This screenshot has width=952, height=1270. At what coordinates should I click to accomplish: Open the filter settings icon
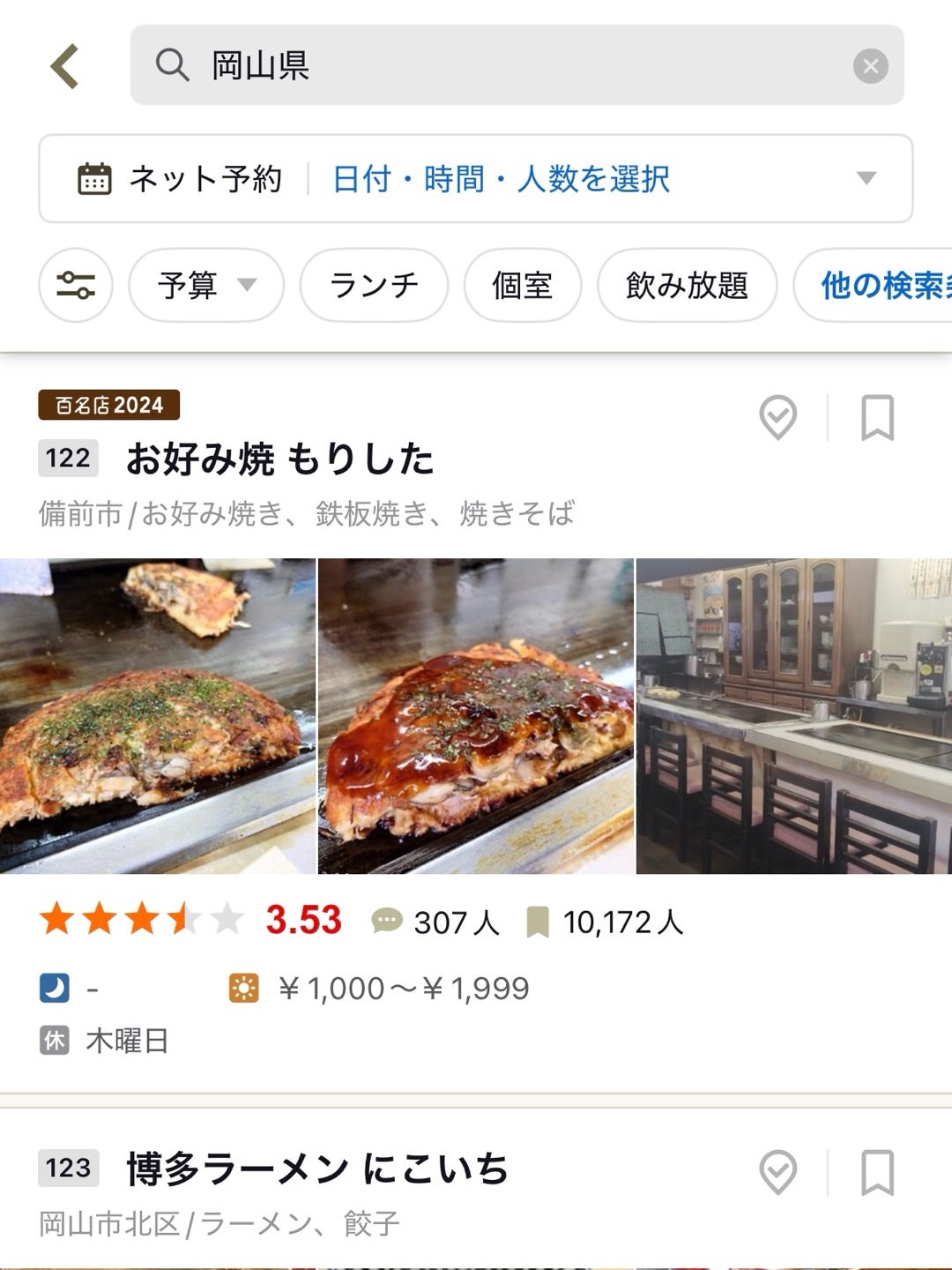click(x=76, y=286)
